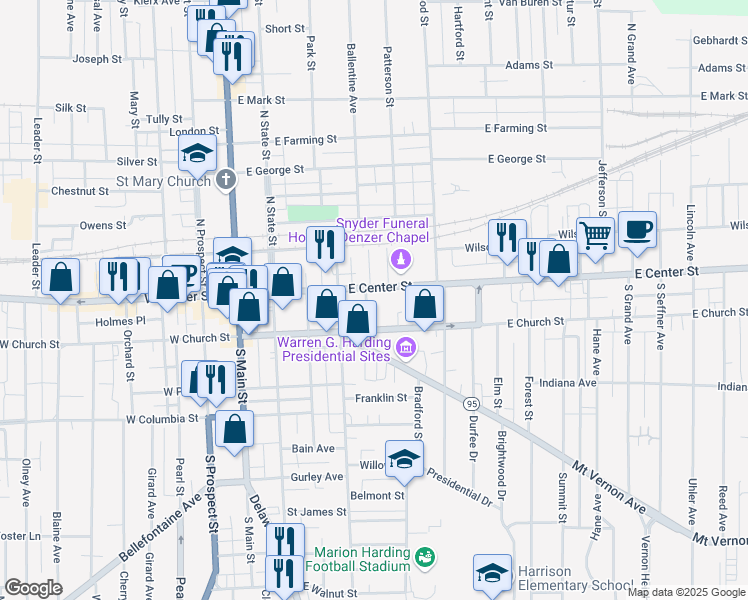Select the school marker near Willow St
The image size is (748, 600).
[404, 458]
